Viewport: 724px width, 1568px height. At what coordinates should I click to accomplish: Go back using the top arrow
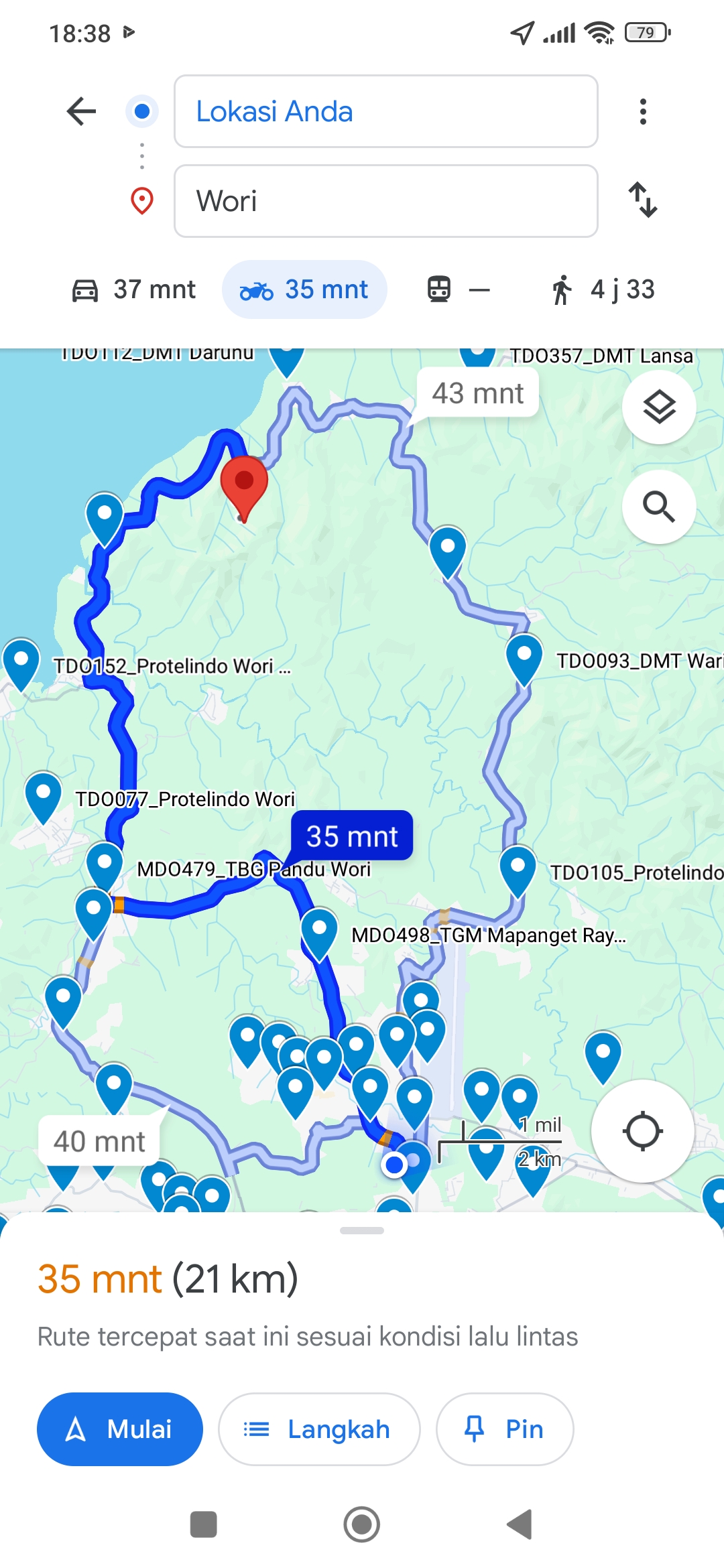tap(81, 111)
